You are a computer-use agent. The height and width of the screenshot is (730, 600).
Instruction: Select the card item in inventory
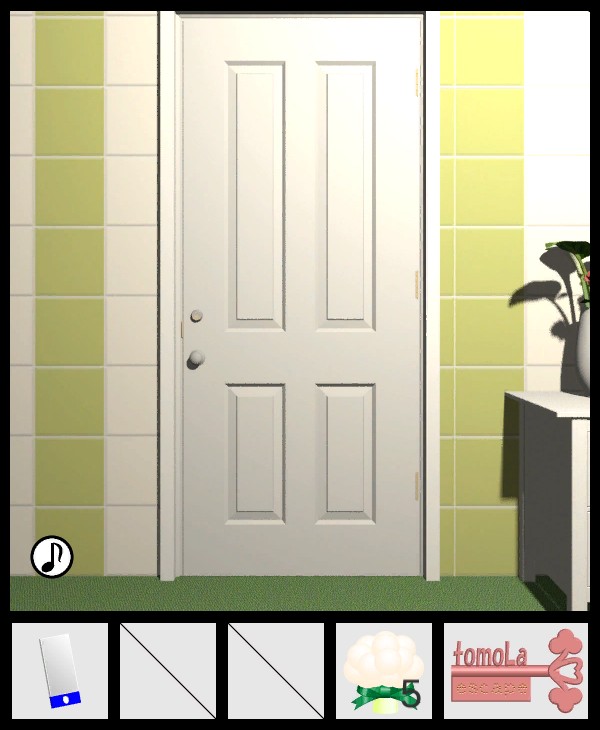click(x=60, y=671)
